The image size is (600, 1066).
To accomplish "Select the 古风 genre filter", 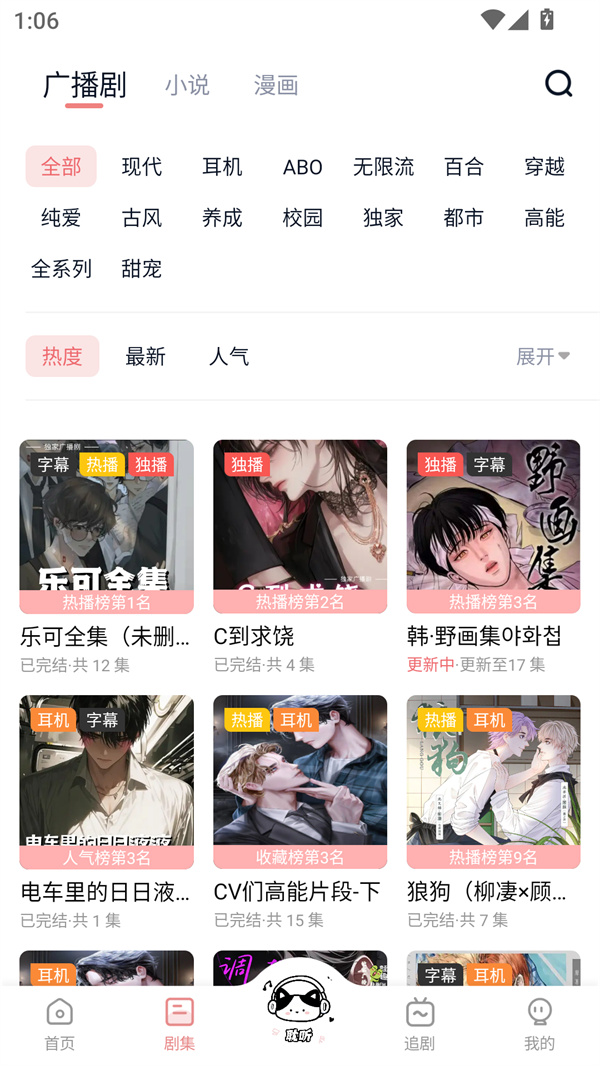I will [142, 218].
